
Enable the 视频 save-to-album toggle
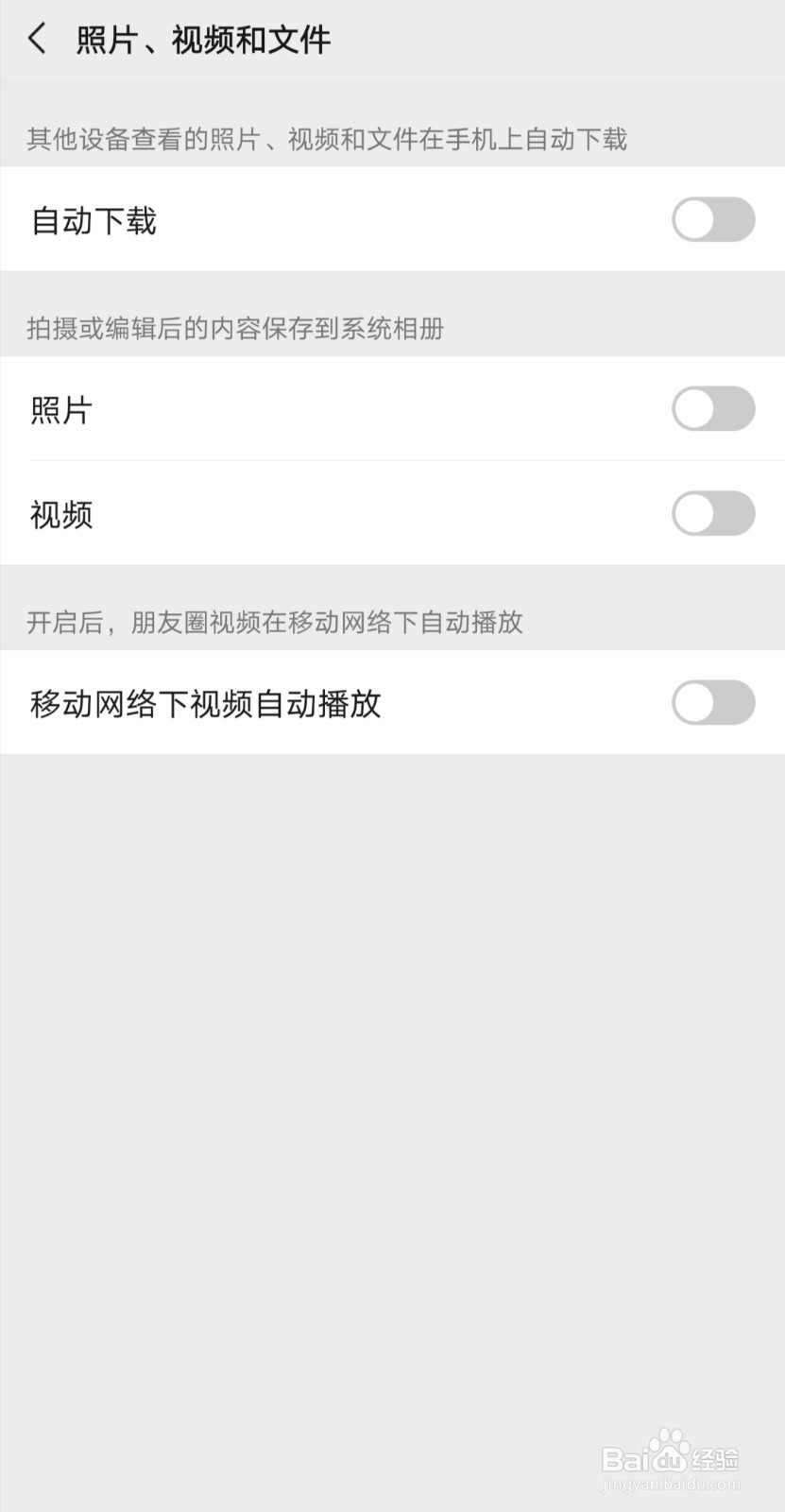point(713,513)
